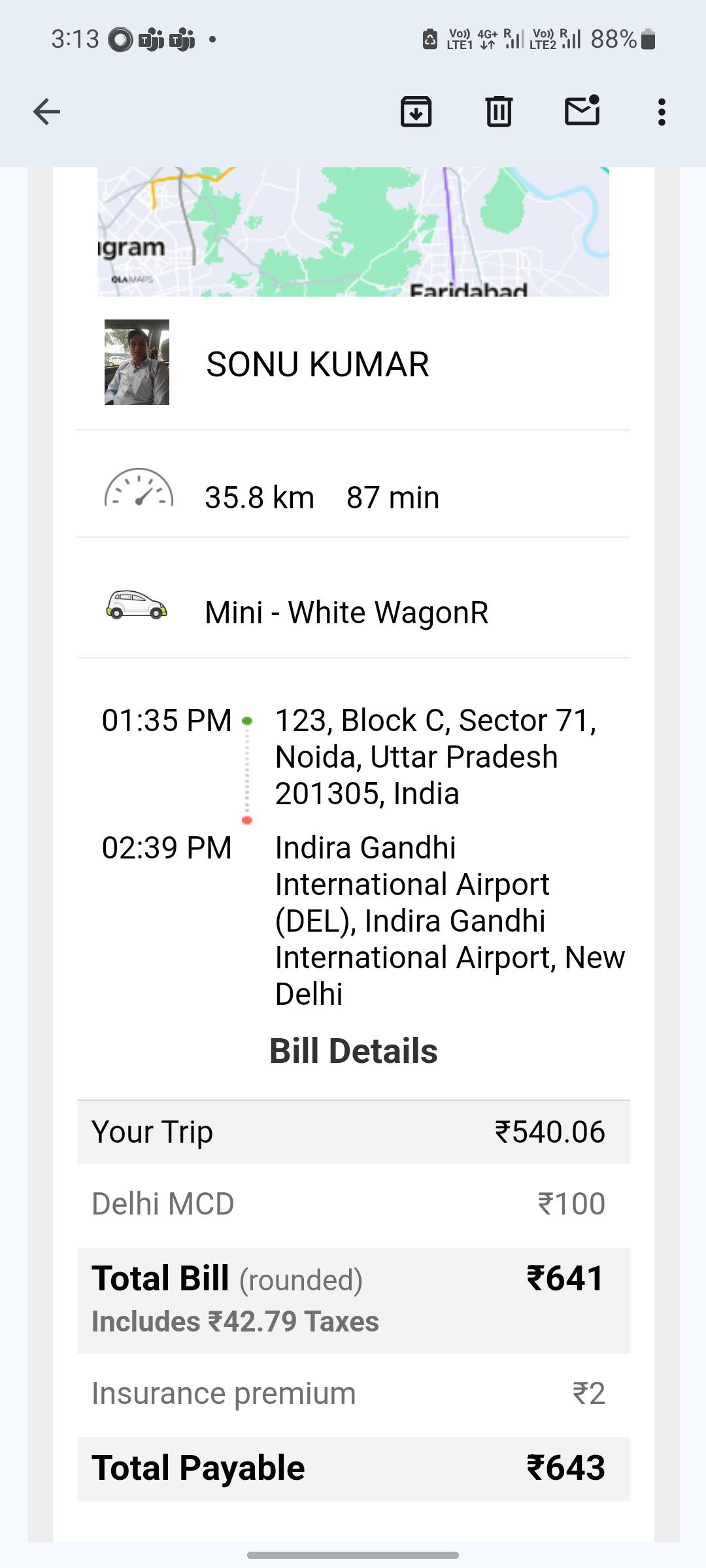Viewport: 706px width, 1568px height.
Task: Open the three-dot overflow menu
Action: point(662,112)
